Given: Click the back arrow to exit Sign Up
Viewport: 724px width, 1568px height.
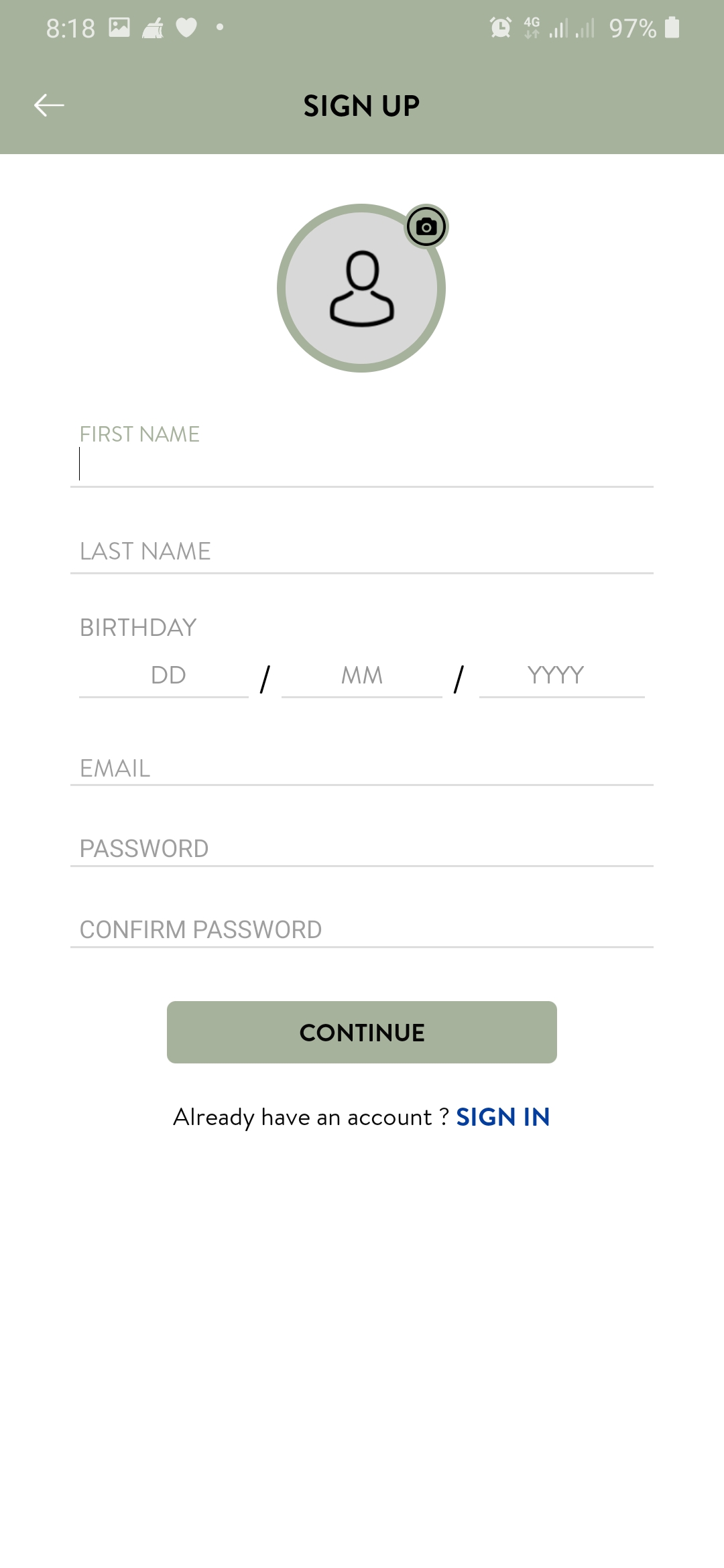Looking at the screenshot, I should pyautogui.click(x=48, y=104).
